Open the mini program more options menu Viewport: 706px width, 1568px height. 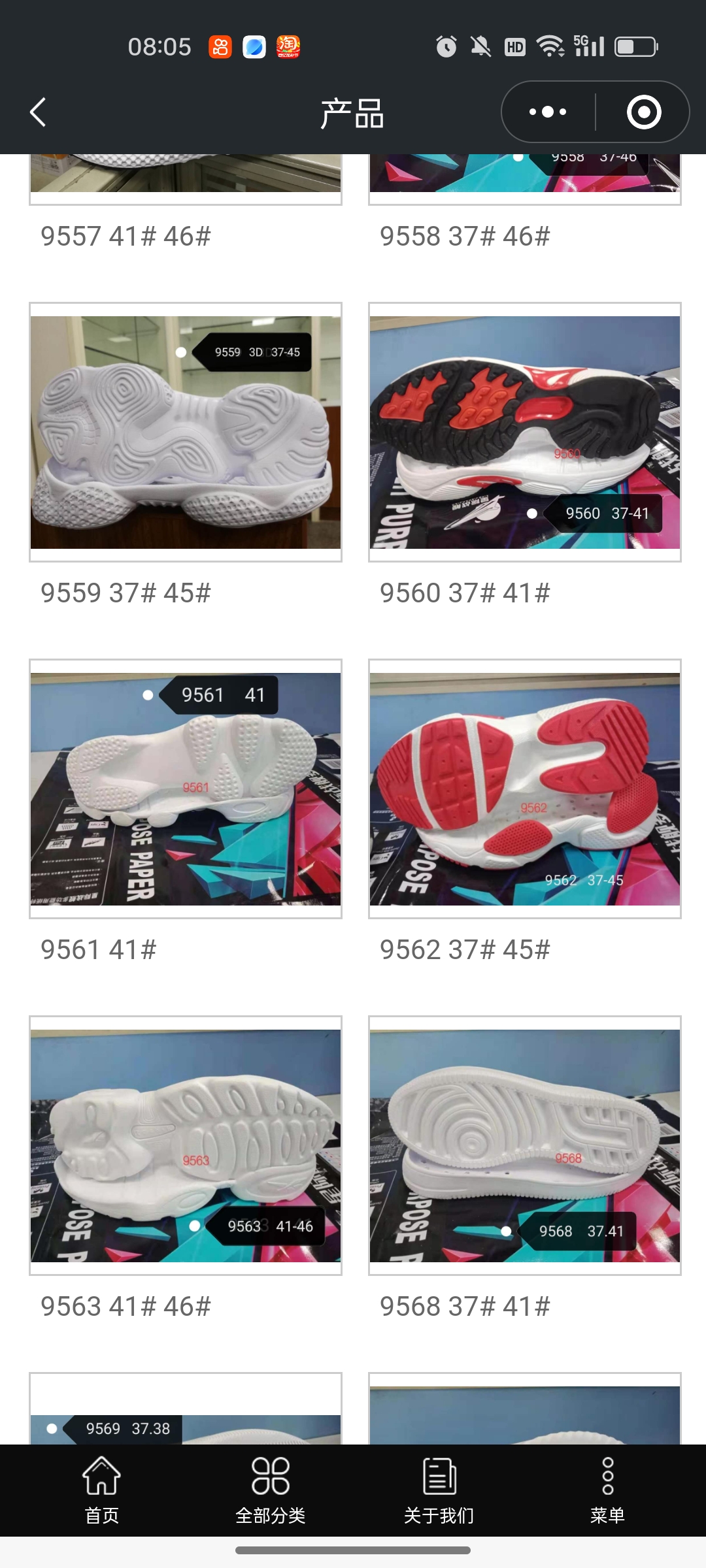(x=548, y=112)
